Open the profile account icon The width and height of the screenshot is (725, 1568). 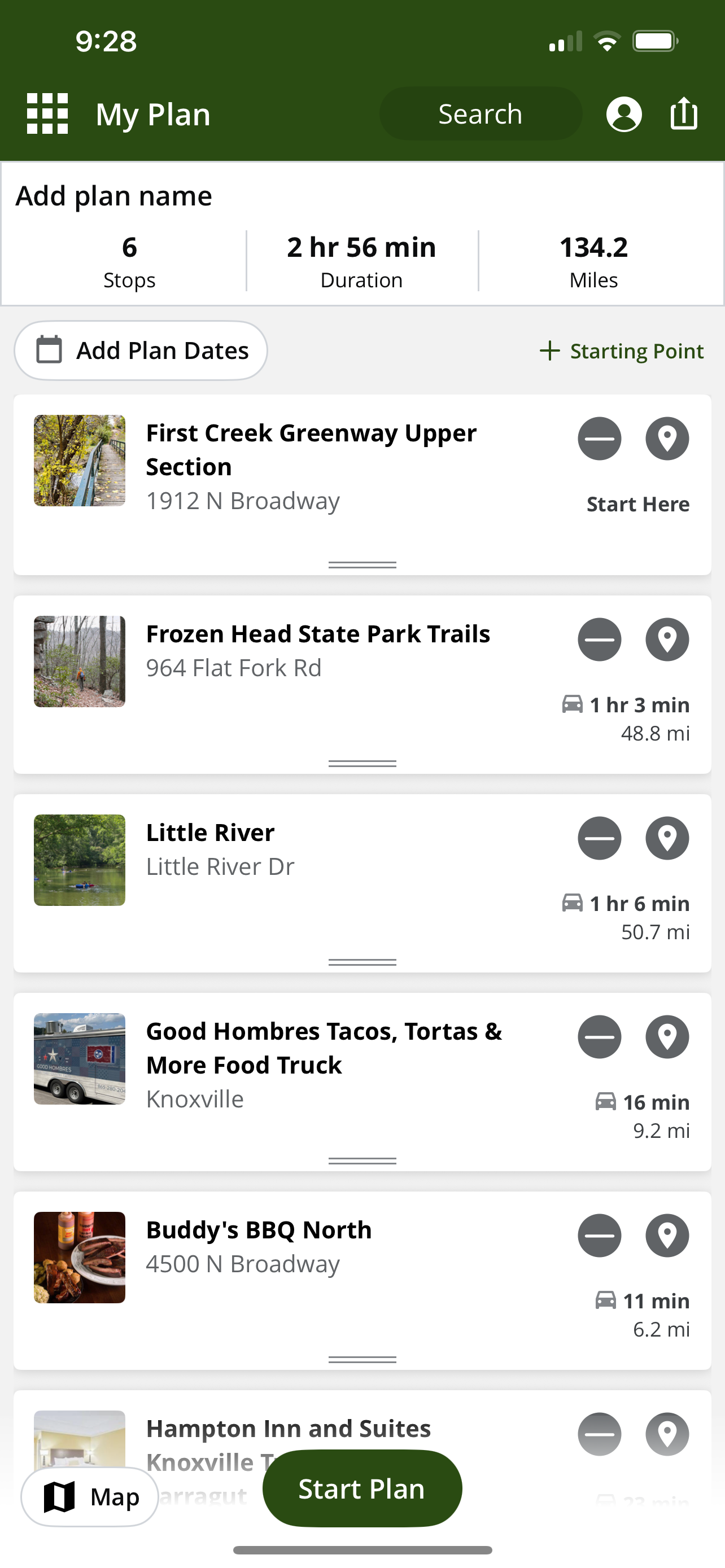point(624,114)
